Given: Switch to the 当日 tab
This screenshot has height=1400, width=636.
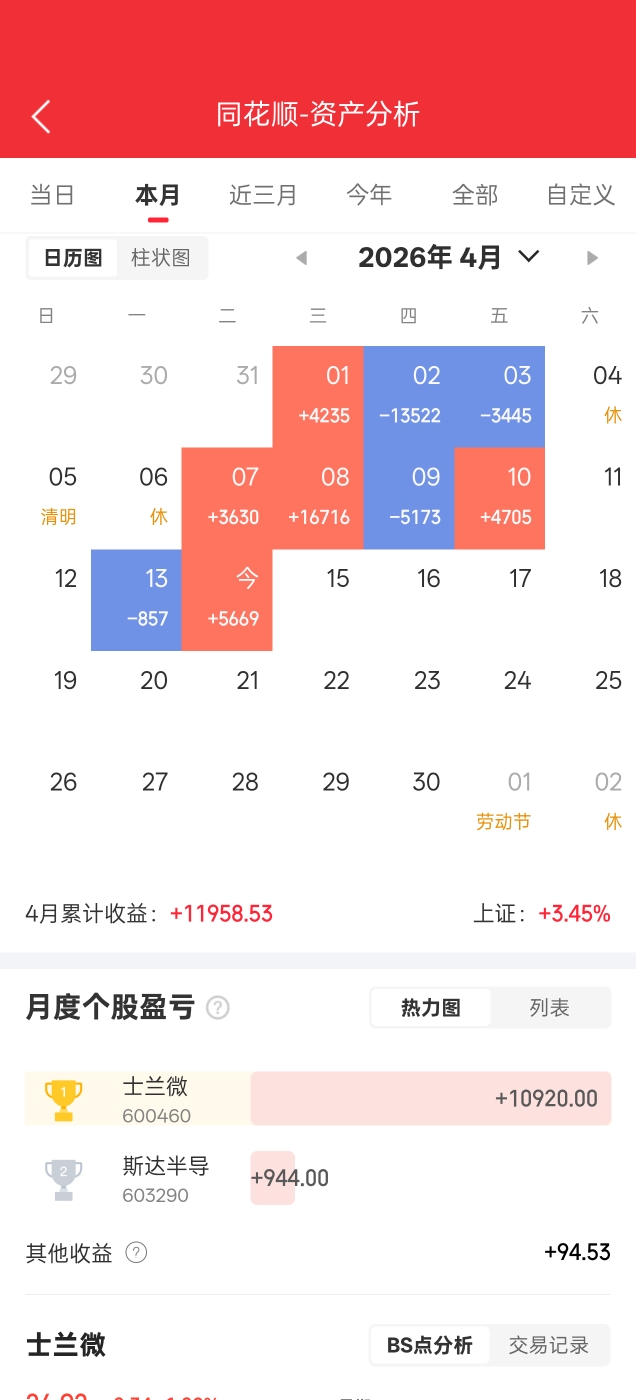Looking at the screenshot, I should (52, 194).
